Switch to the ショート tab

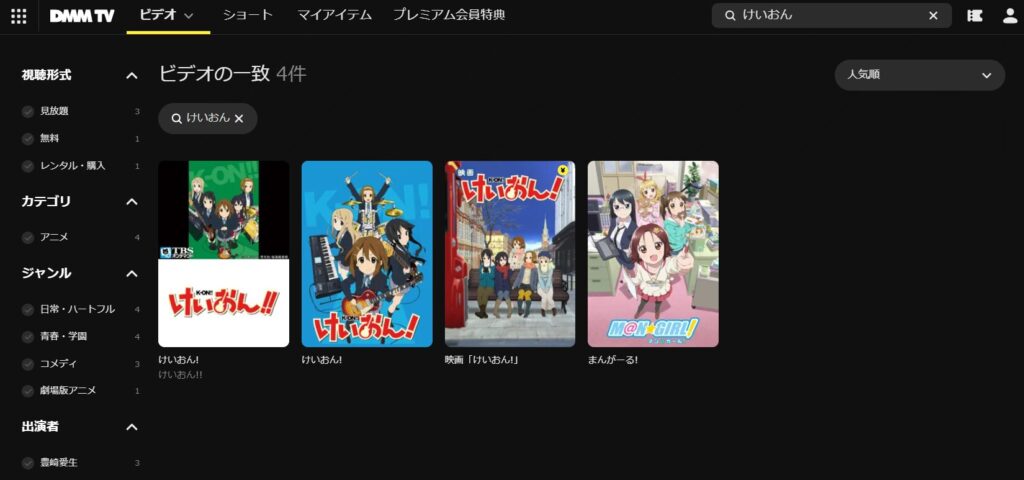coord(248,15)
